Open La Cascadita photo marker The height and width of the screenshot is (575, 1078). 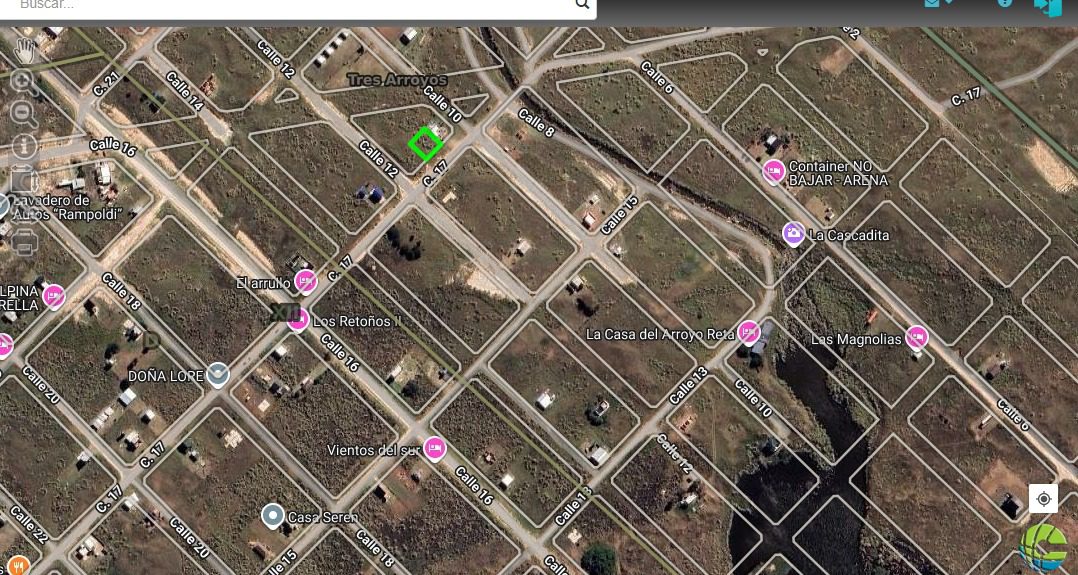point(793,234)
